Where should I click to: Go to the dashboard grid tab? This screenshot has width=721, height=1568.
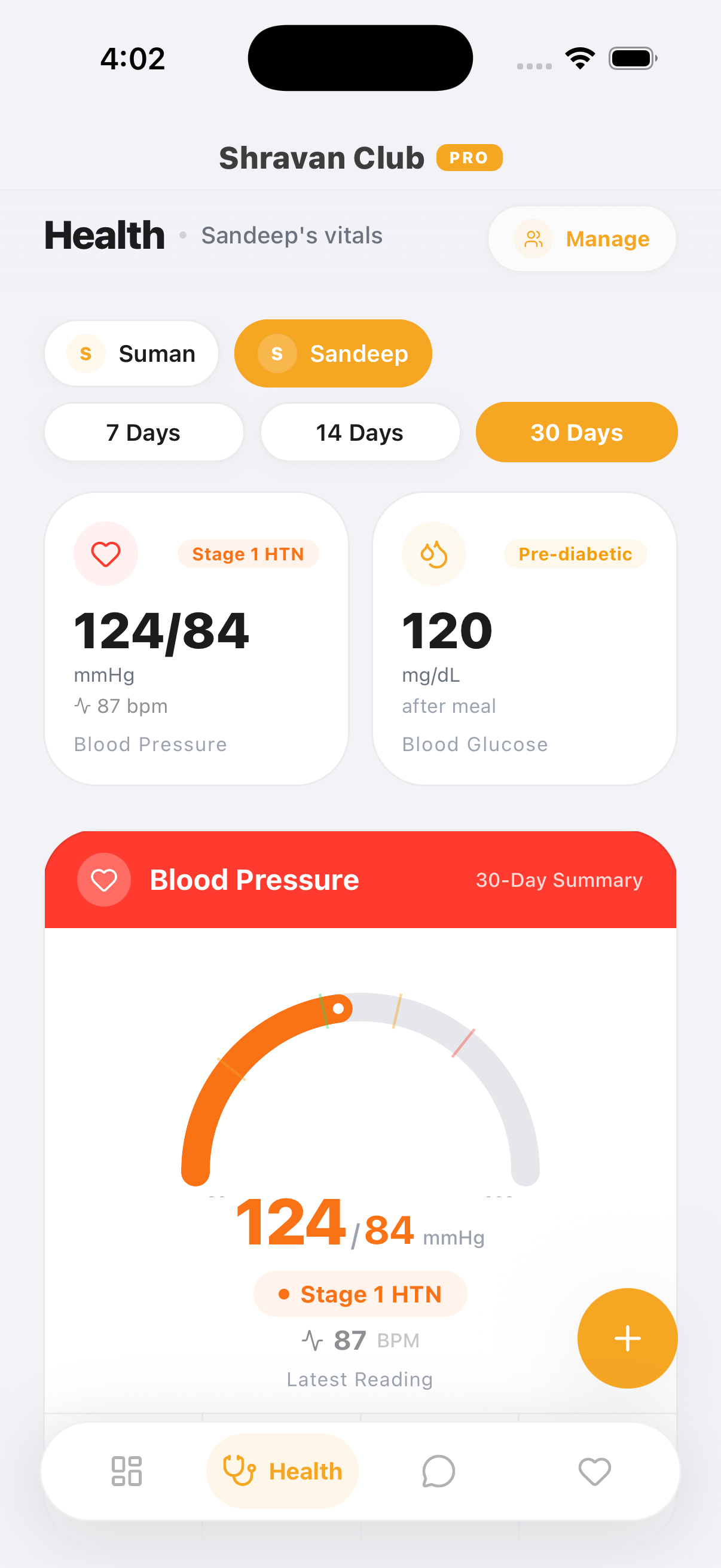[127, 1471]
